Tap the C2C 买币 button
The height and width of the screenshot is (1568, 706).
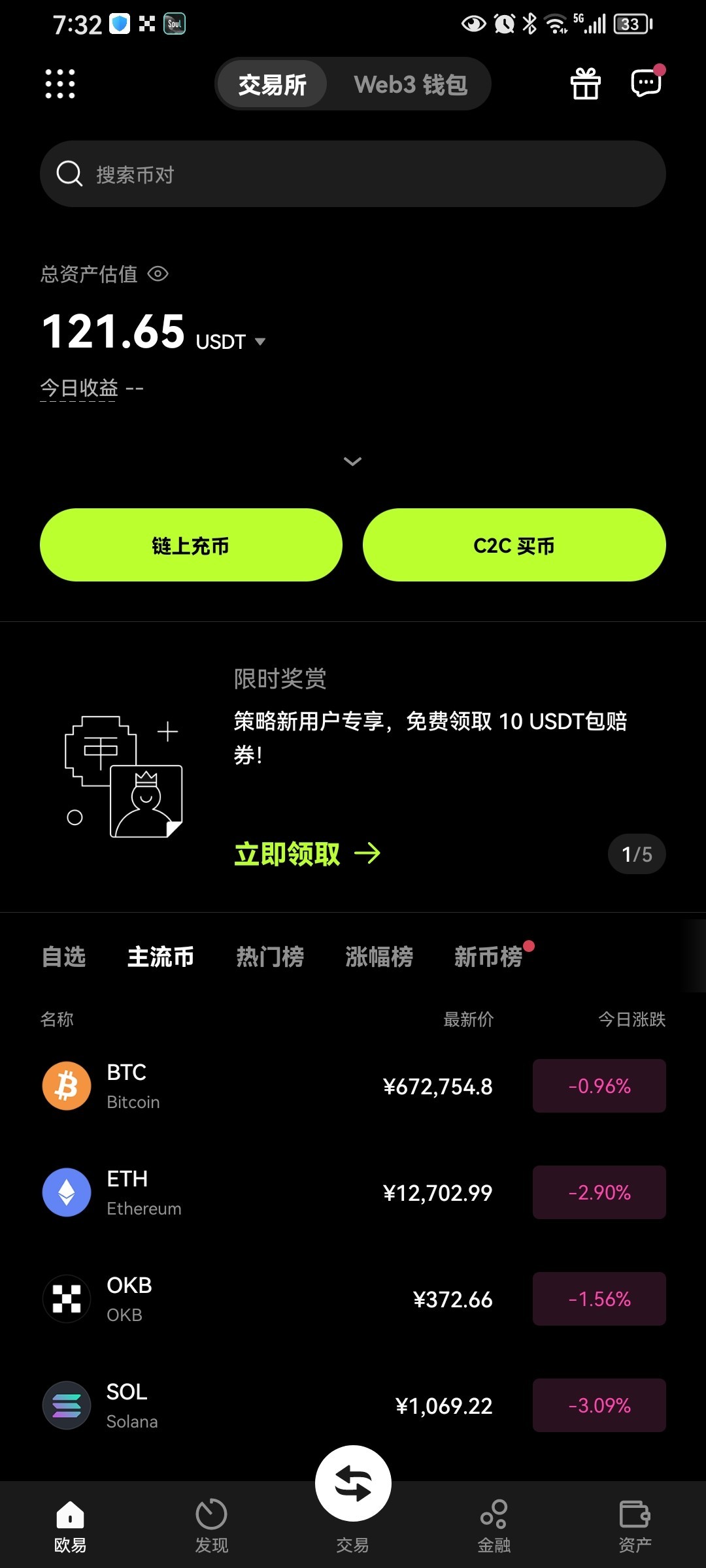(514, 546)
